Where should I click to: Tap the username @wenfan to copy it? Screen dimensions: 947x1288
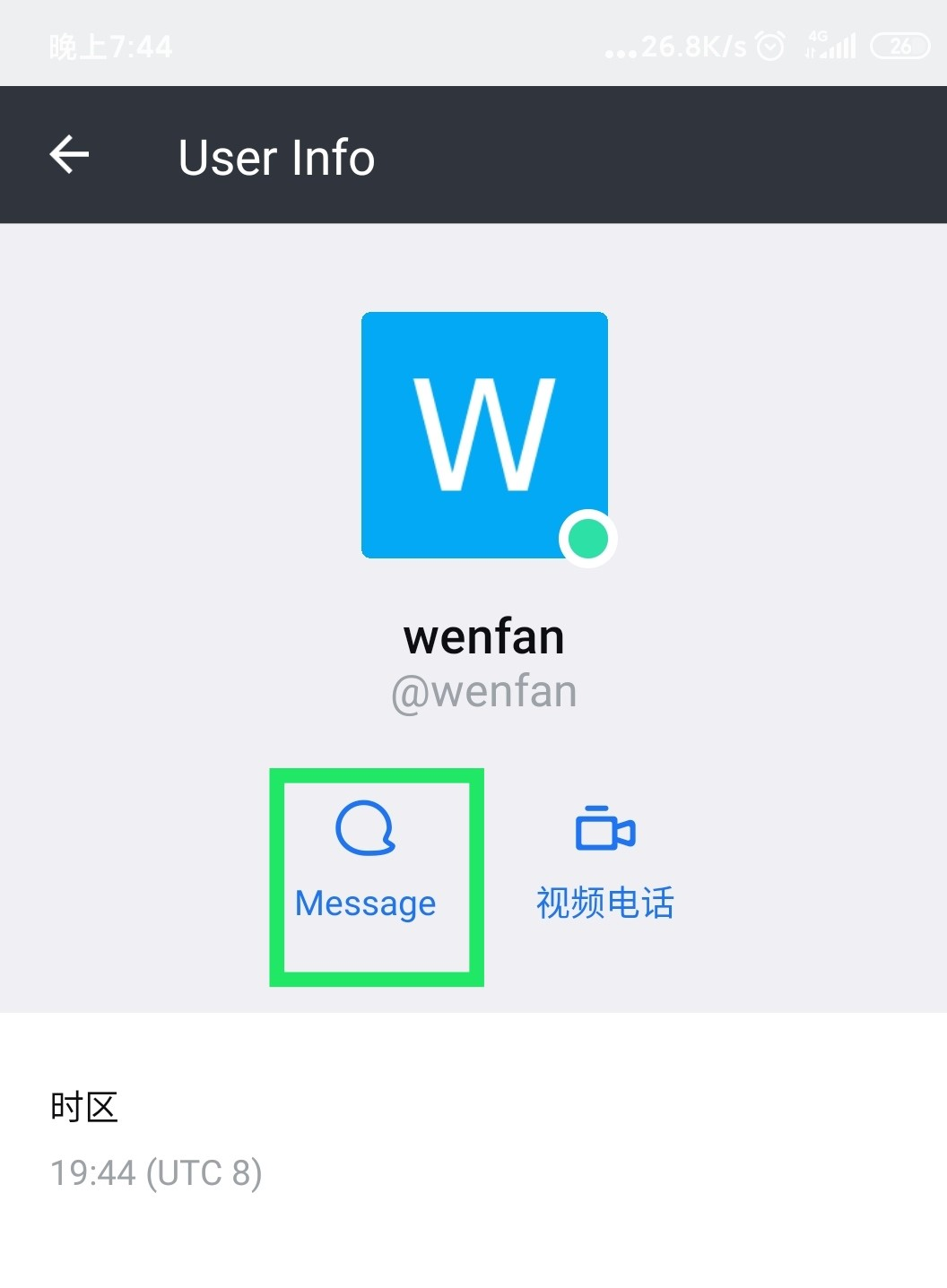(x=484, y=690)
